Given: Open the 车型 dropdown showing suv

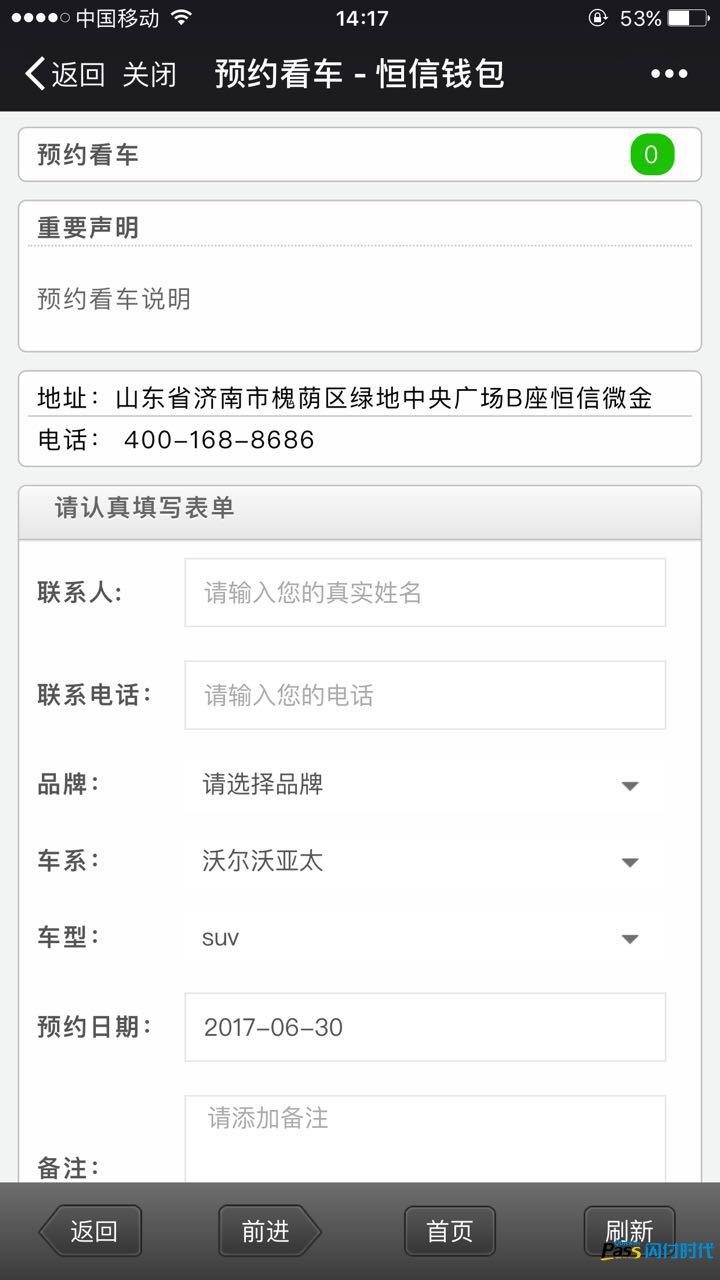Looking at the screenshot, I should pyautogui.click(x=425, y=938).
